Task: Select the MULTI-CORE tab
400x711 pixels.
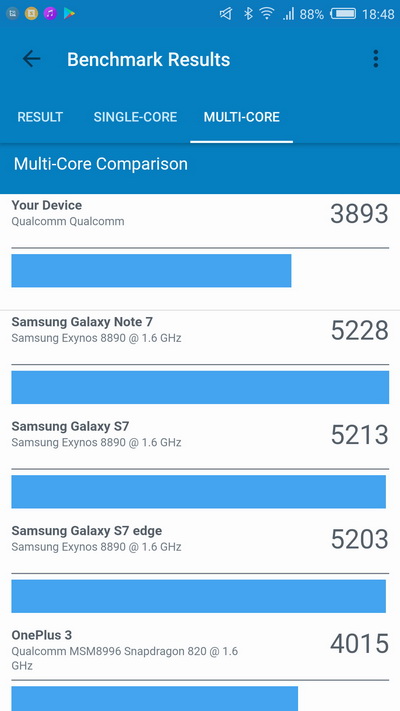Action: pyautogui.click(x=241, y=117)
